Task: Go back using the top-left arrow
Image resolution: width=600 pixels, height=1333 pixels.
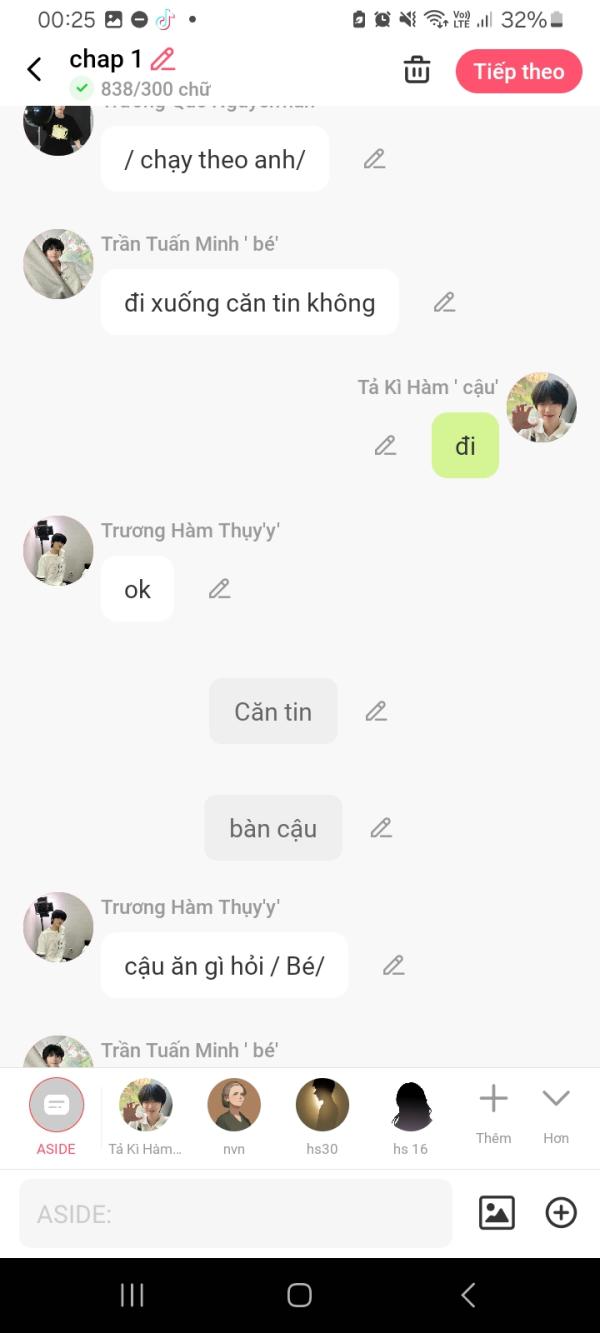Action: click(34, 69)
